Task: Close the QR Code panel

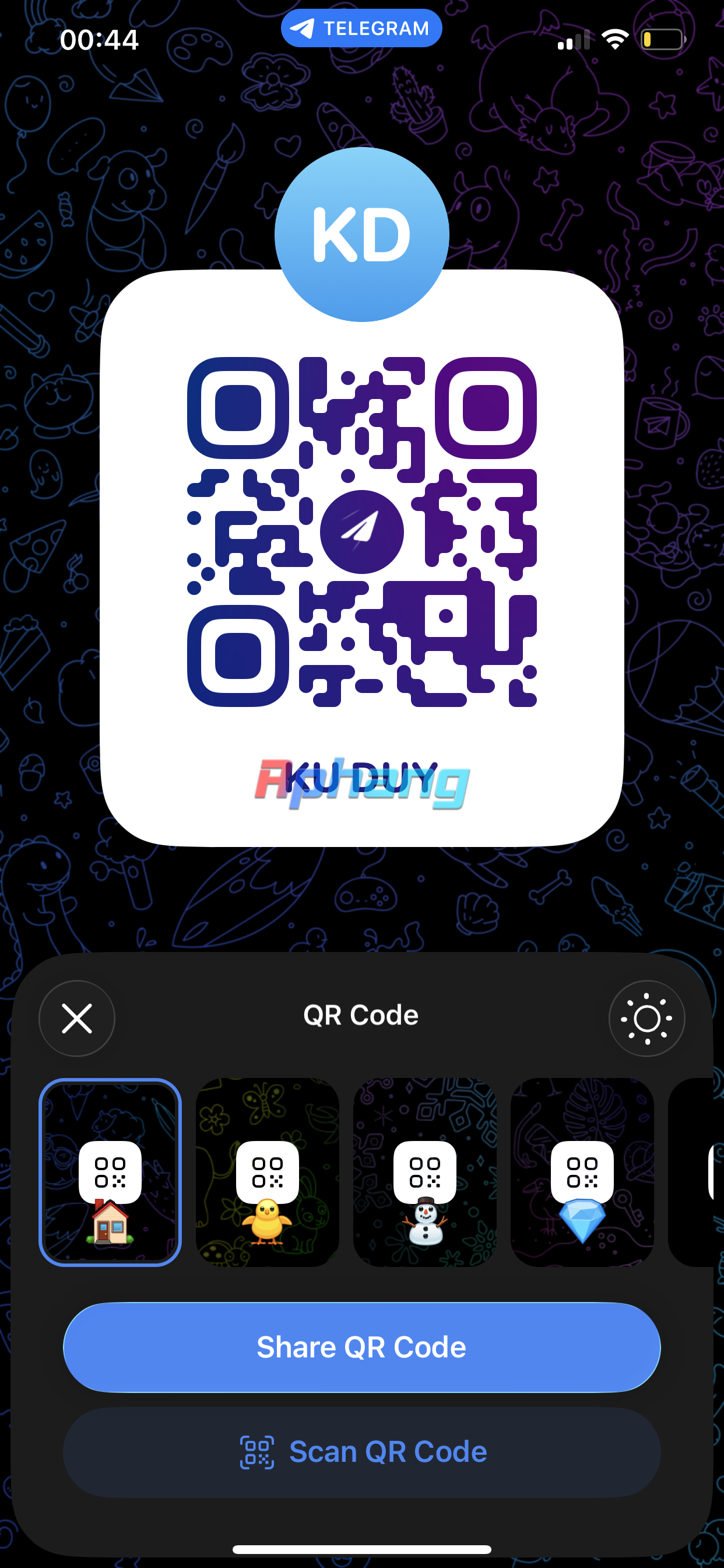Action: (x=77, y=1018)
